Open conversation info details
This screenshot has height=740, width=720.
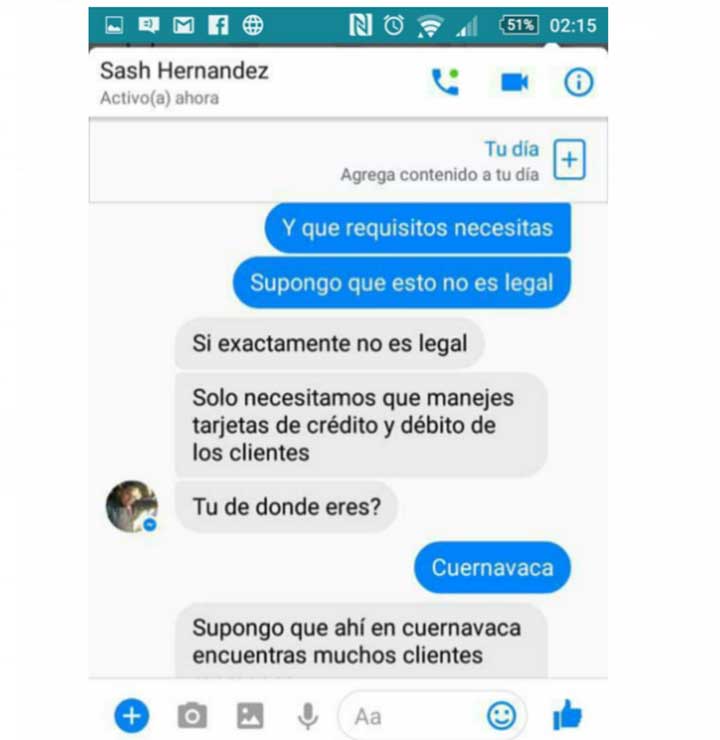pos(579,82)
